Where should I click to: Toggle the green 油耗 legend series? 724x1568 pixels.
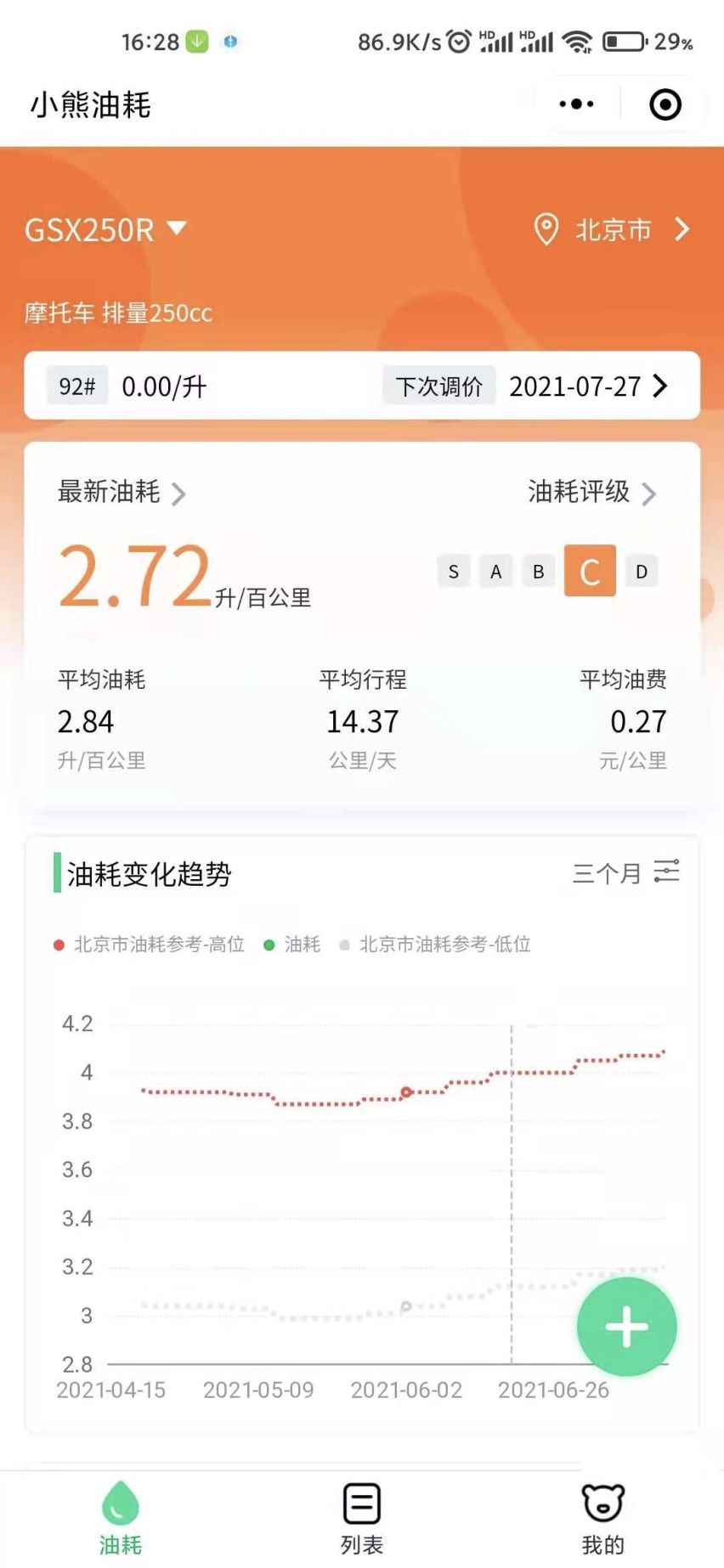(x=293, y=945)
